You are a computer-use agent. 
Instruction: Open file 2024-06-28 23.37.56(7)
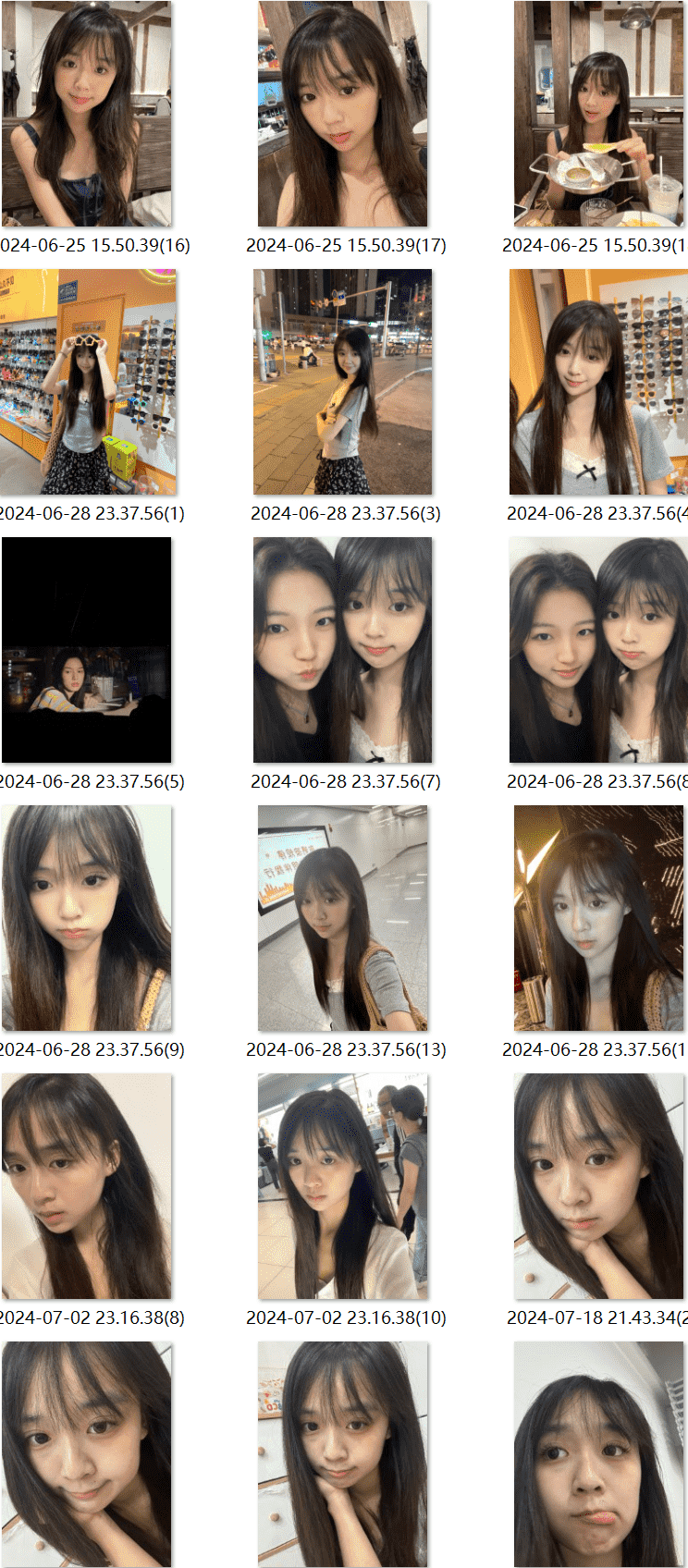342,650
